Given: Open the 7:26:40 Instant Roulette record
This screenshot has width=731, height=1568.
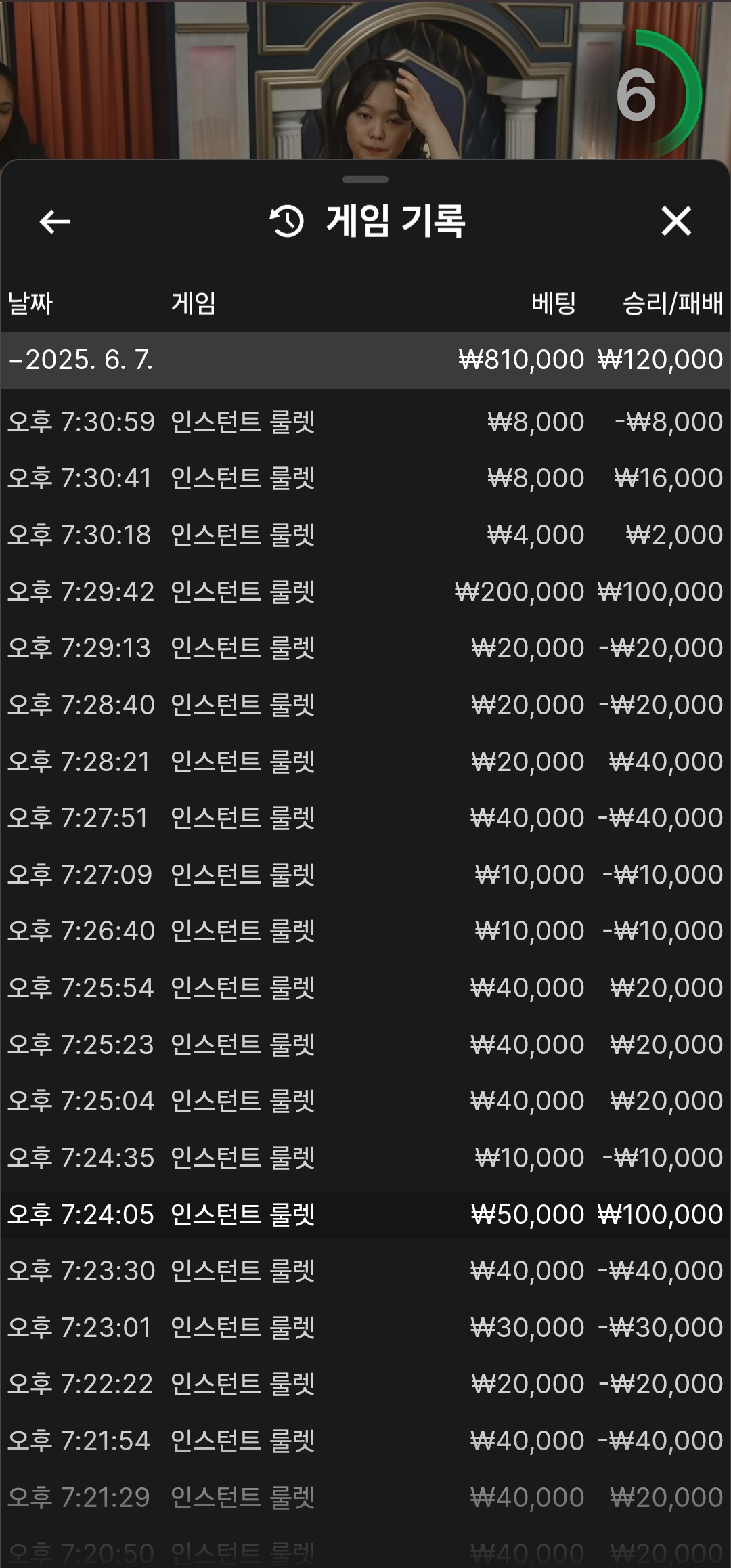Looking at the screenshot, I should (365, 931).
